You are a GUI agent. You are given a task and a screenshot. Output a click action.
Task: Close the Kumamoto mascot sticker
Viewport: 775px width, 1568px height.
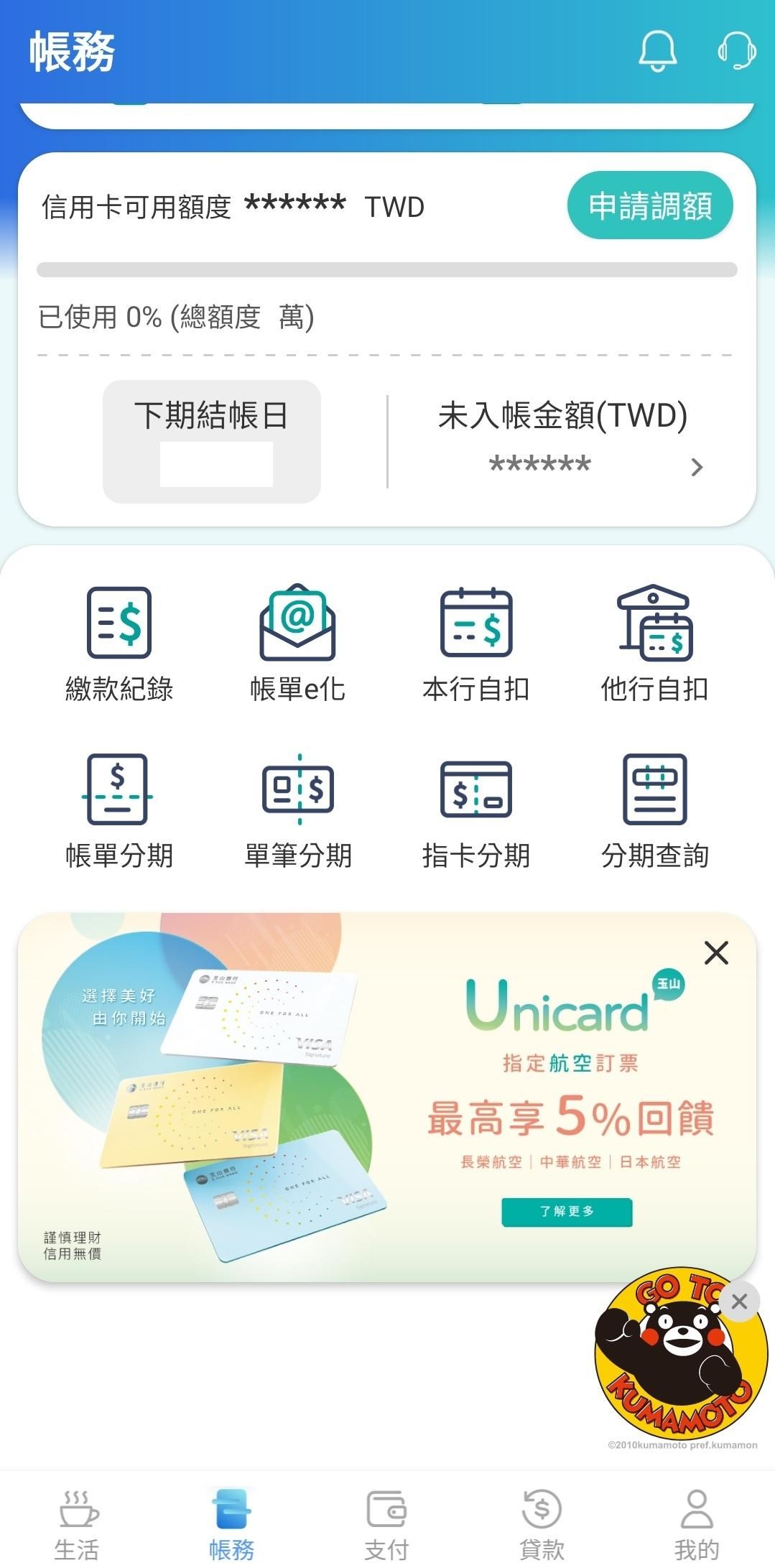click(x=740, y=1300)
